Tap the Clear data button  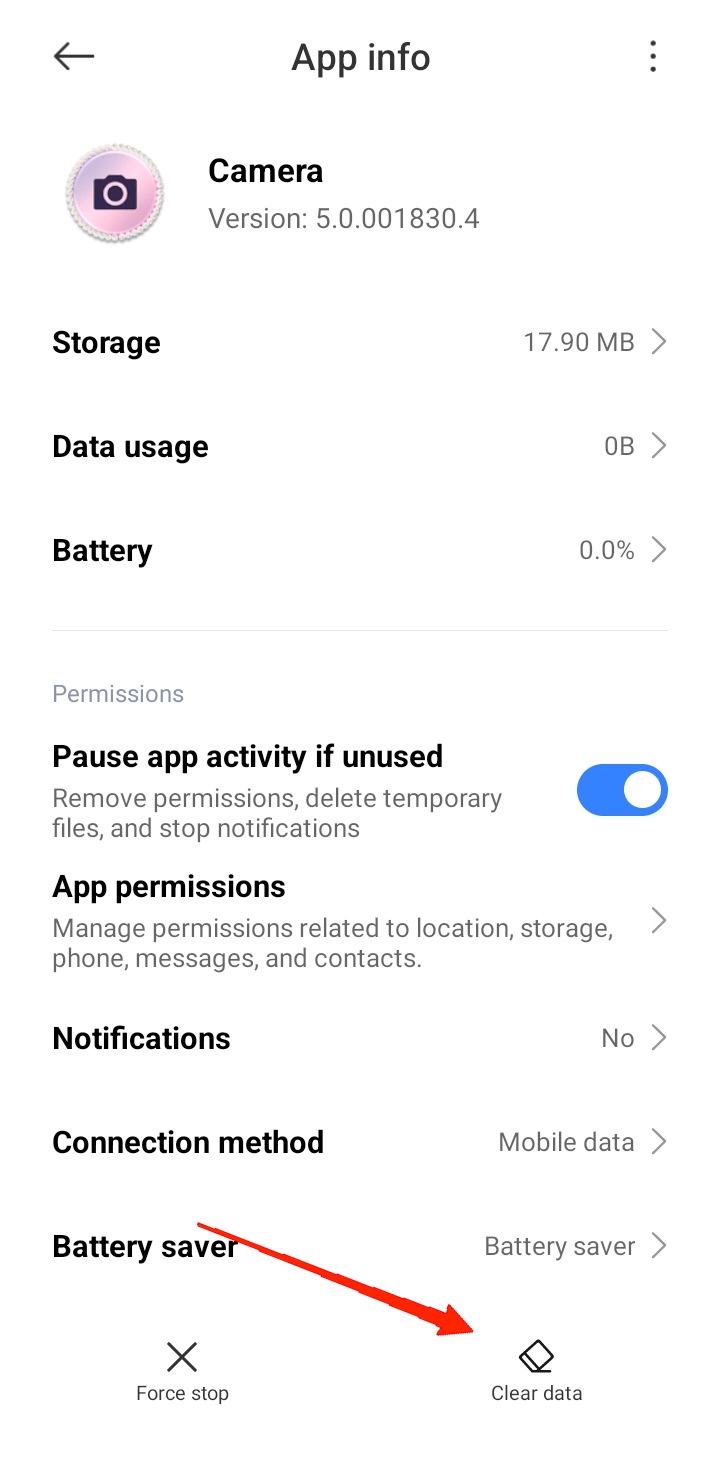[536, 1370]
